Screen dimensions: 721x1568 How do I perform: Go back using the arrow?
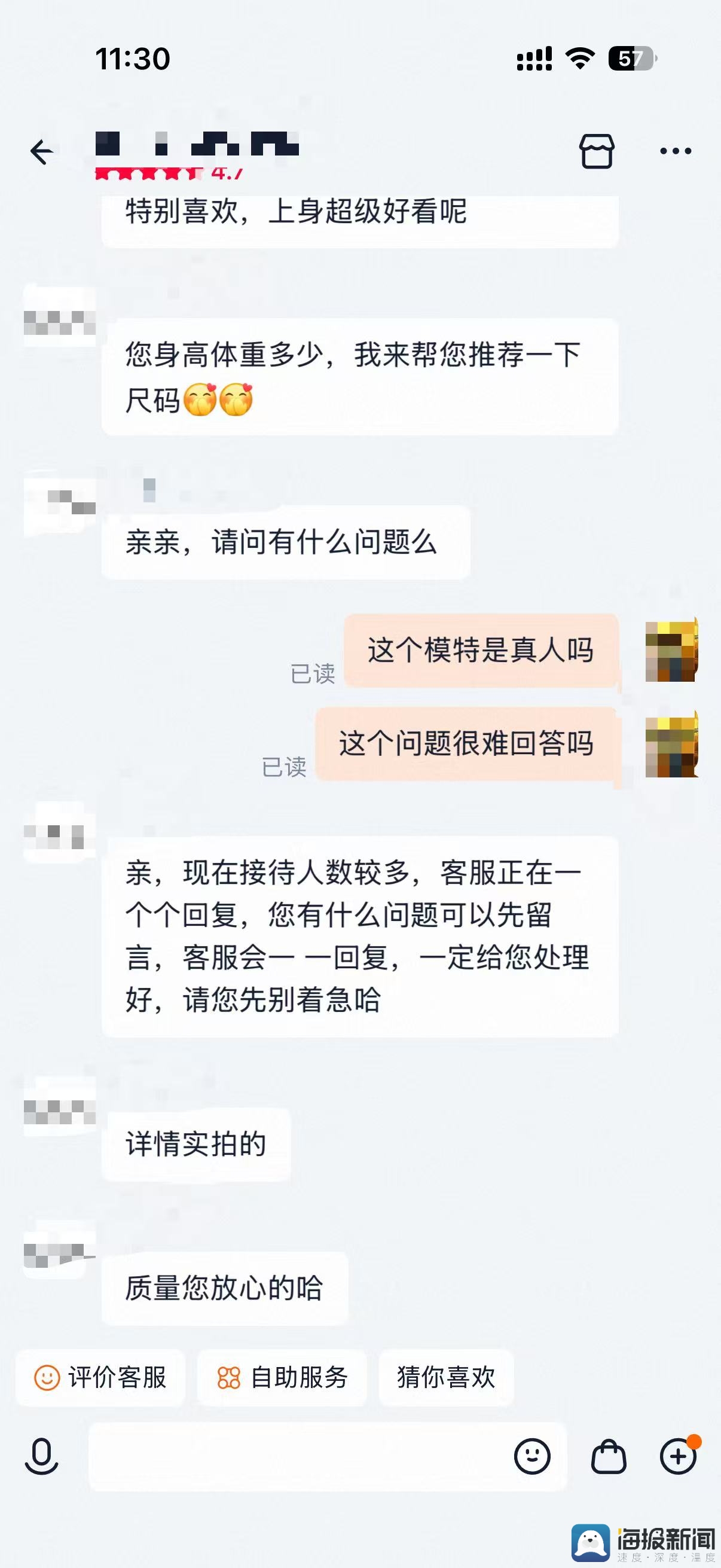click(x=41, y=151)
